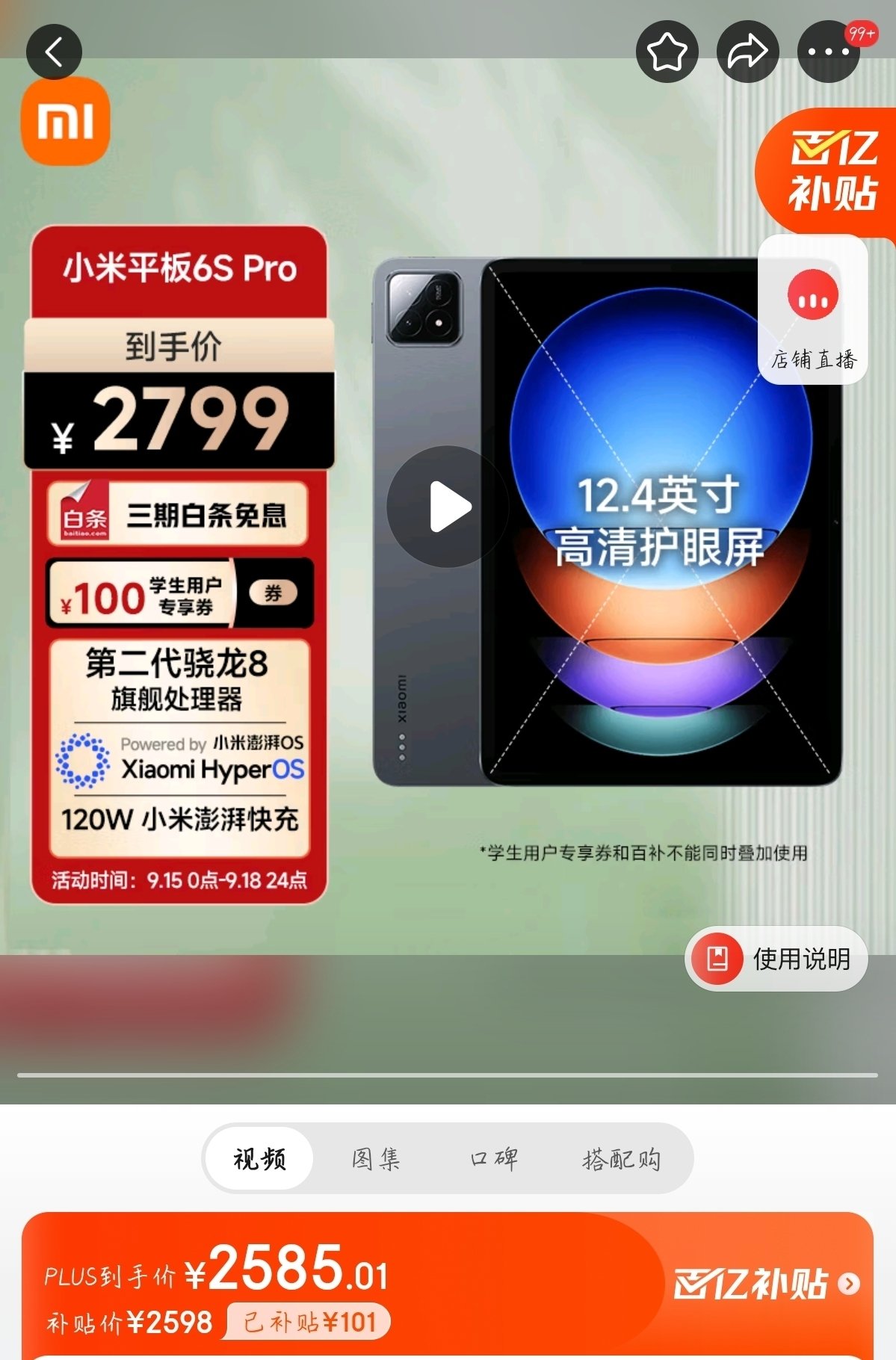The height and width of the screenshot is (1360, 896).
Task: Switch to the 搭配购 bundle tab
Action: 621,1159
